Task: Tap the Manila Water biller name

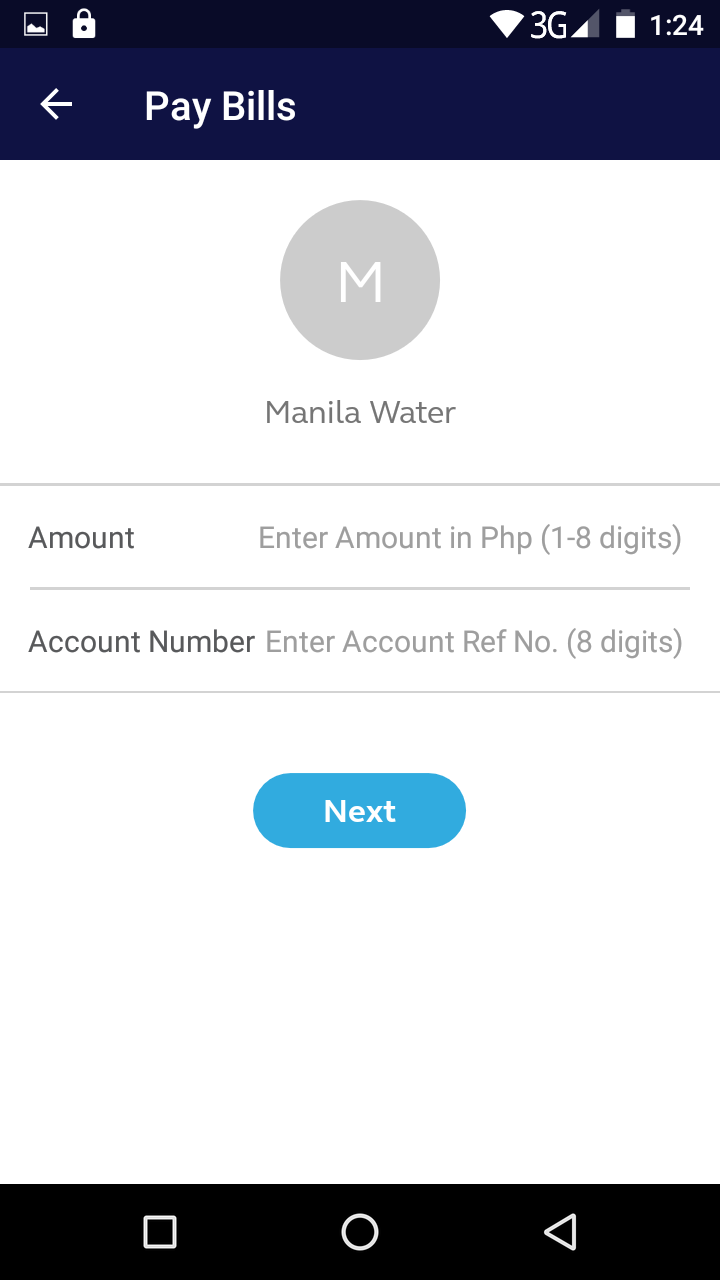Action: coord(360,412)
